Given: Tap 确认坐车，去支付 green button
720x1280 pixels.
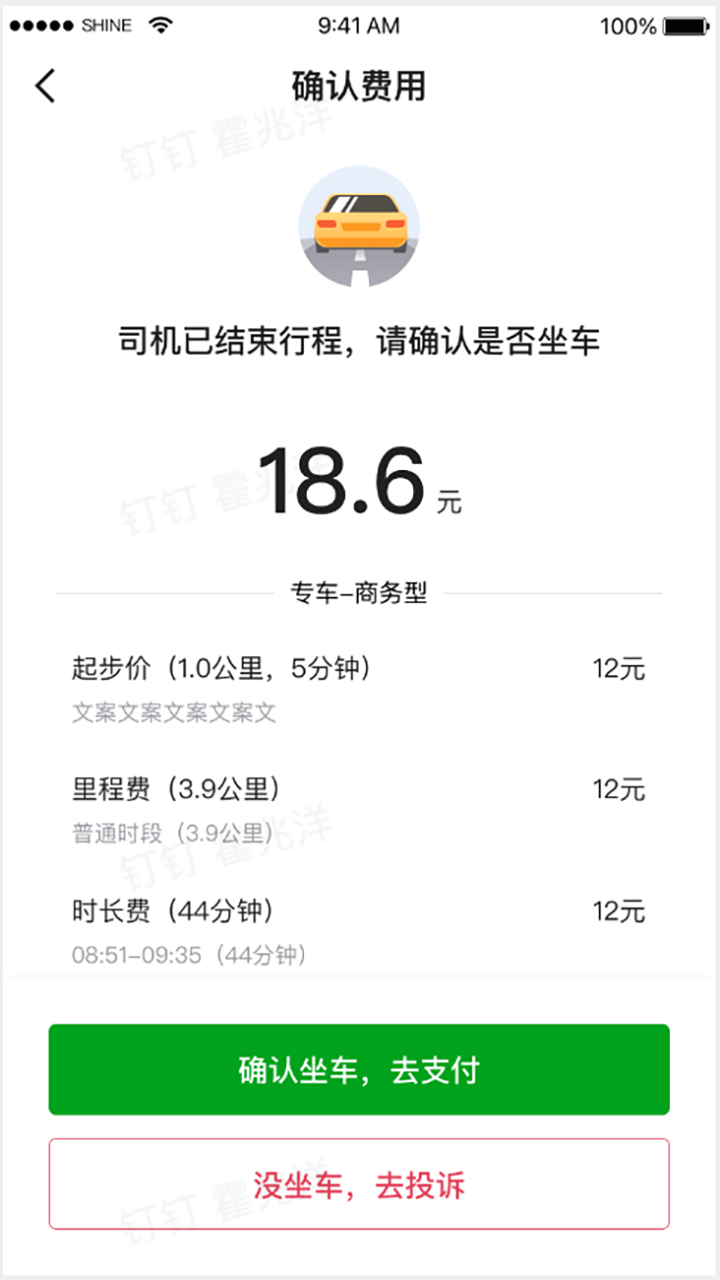Looking at the screenshot, I should point(360,1068).
